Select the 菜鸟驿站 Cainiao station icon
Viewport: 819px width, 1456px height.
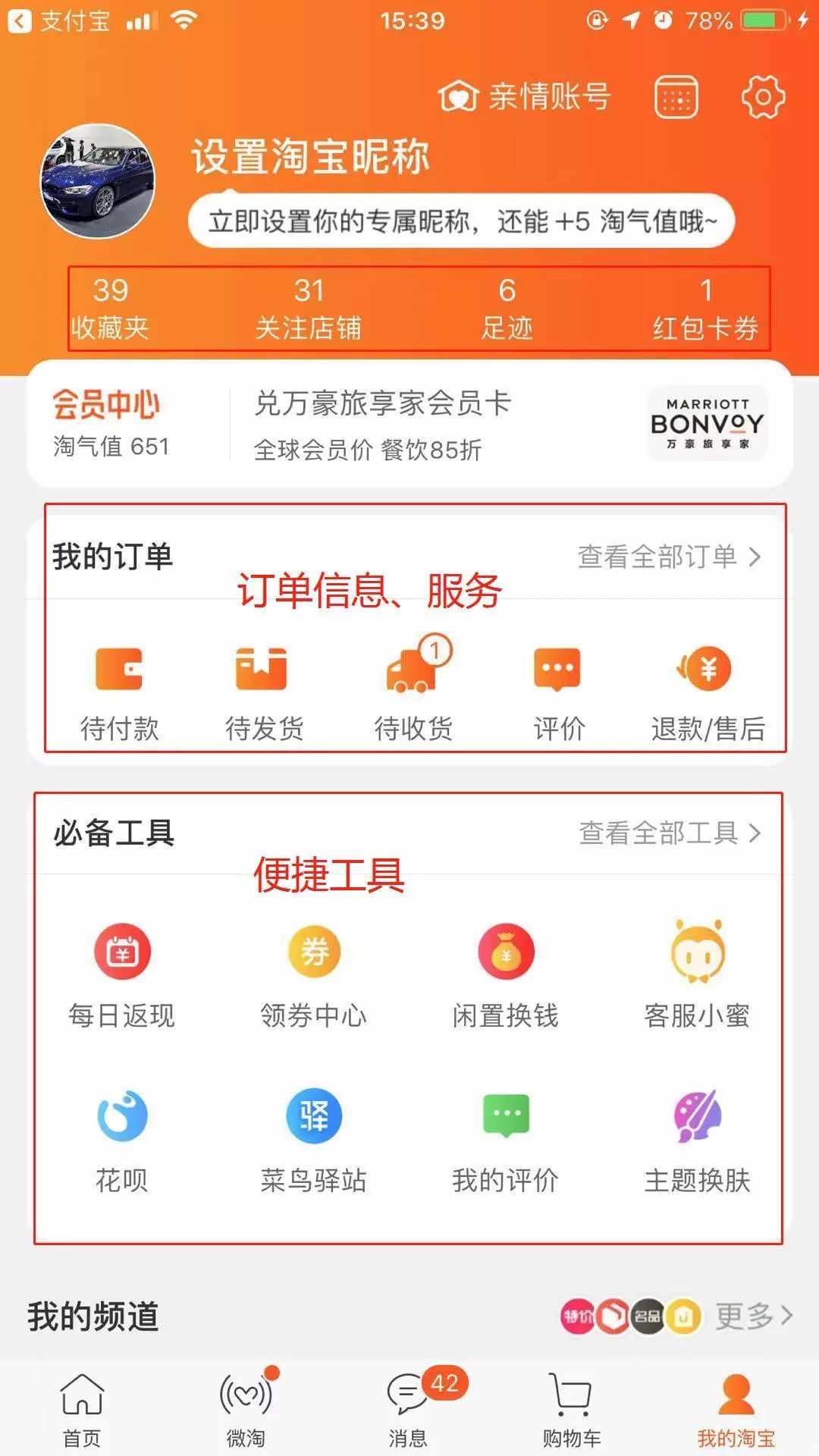pyautogui.click(x=313, y=1115)
